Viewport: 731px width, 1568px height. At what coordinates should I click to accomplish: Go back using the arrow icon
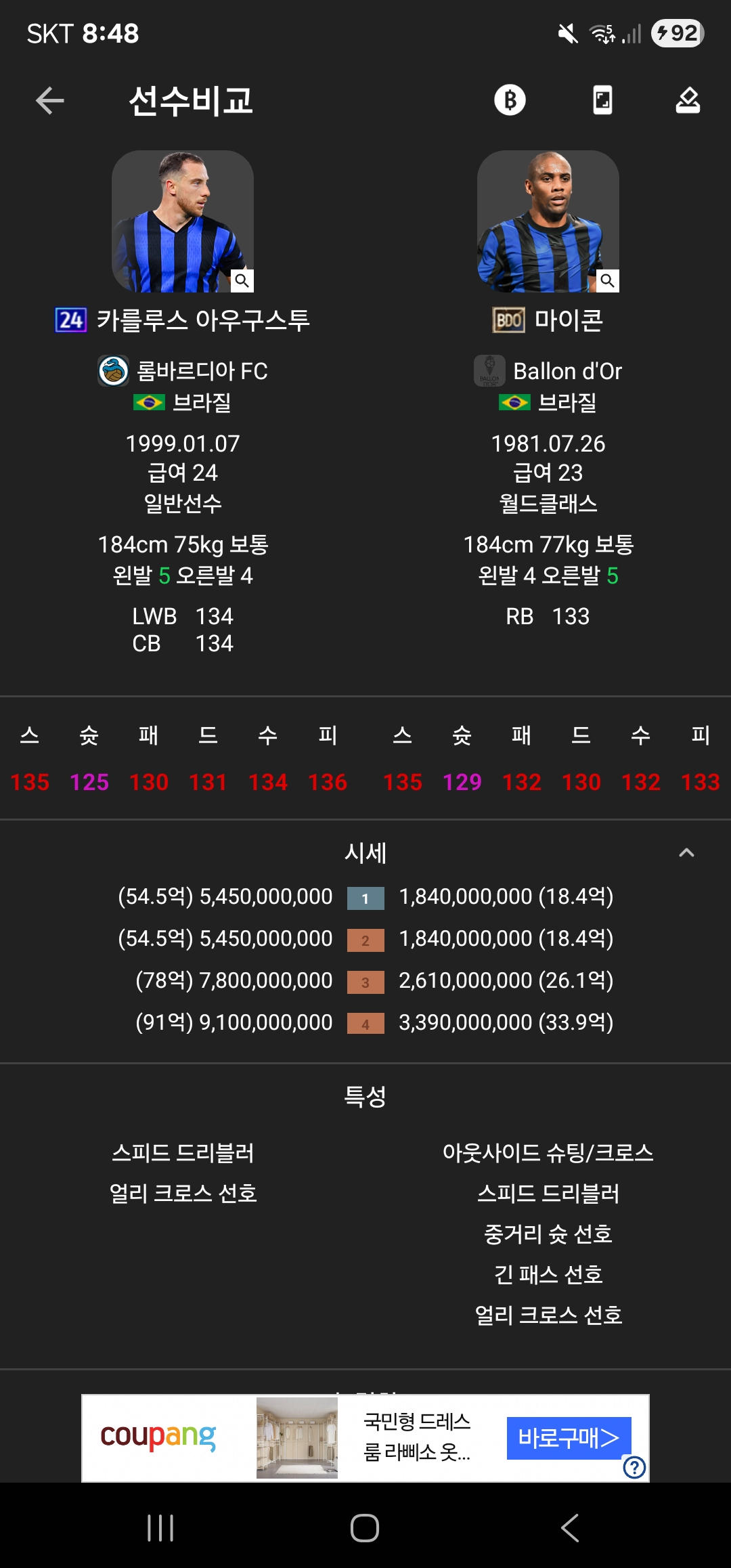click(49, 101)
